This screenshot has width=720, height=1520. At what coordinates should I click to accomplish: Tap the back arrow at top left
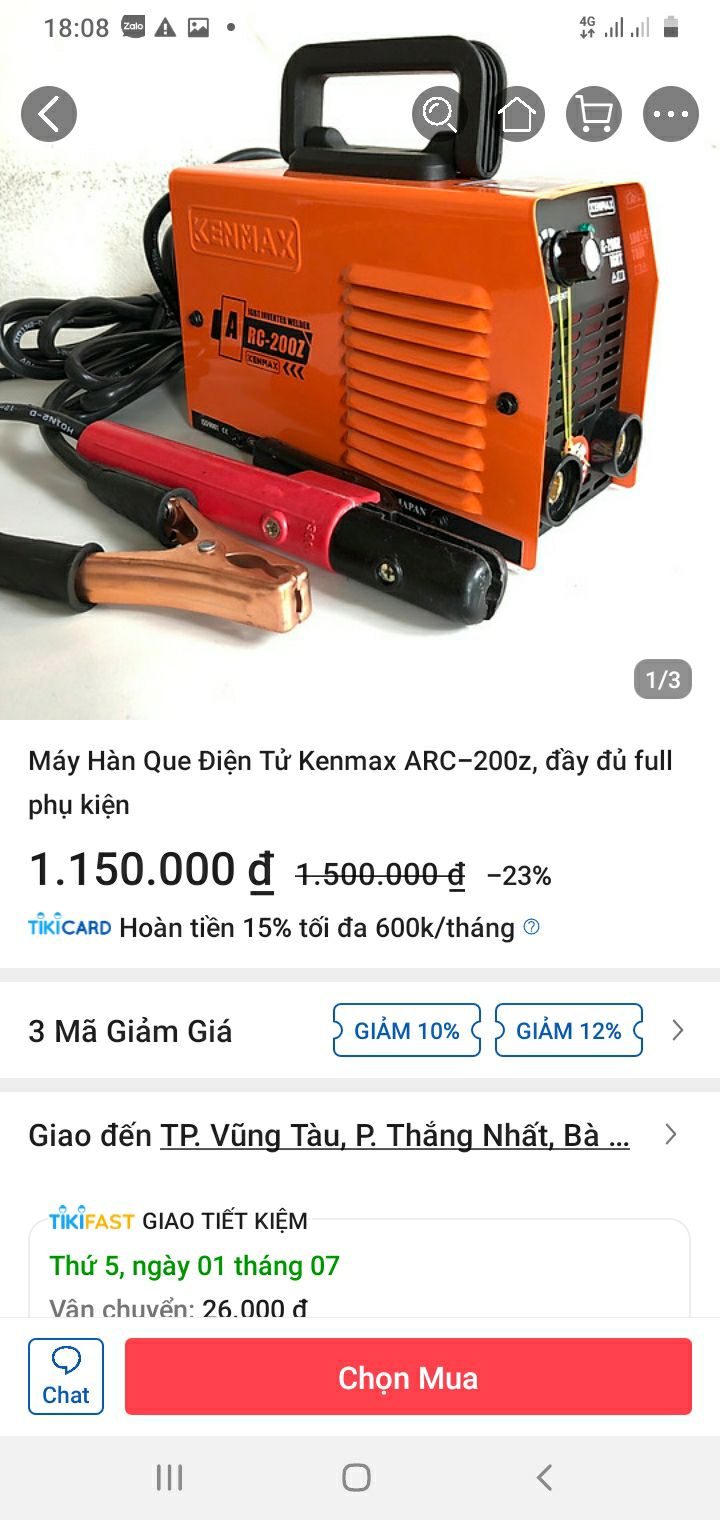(x=50, y=113)
